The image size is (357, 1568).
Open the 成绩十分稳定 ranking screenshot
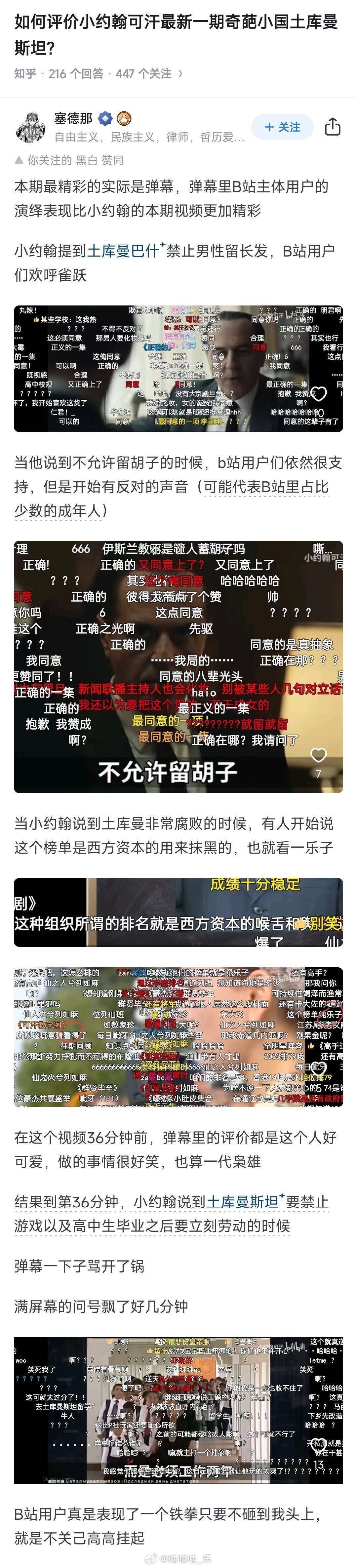pyautogui.click(x=178, y=912)
